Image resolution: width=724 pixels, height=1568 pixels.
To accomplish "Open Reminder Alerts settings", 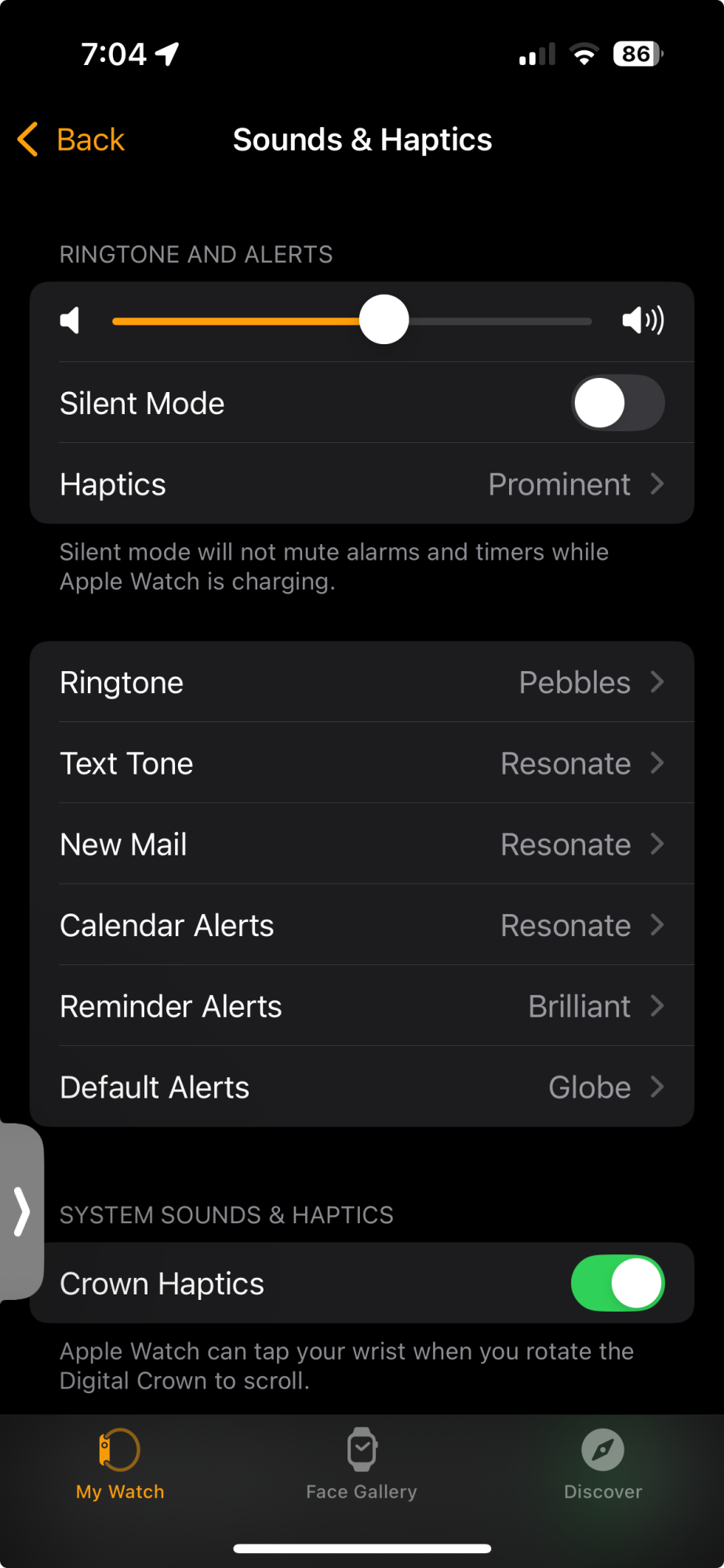I will (x=362, y=1007).
